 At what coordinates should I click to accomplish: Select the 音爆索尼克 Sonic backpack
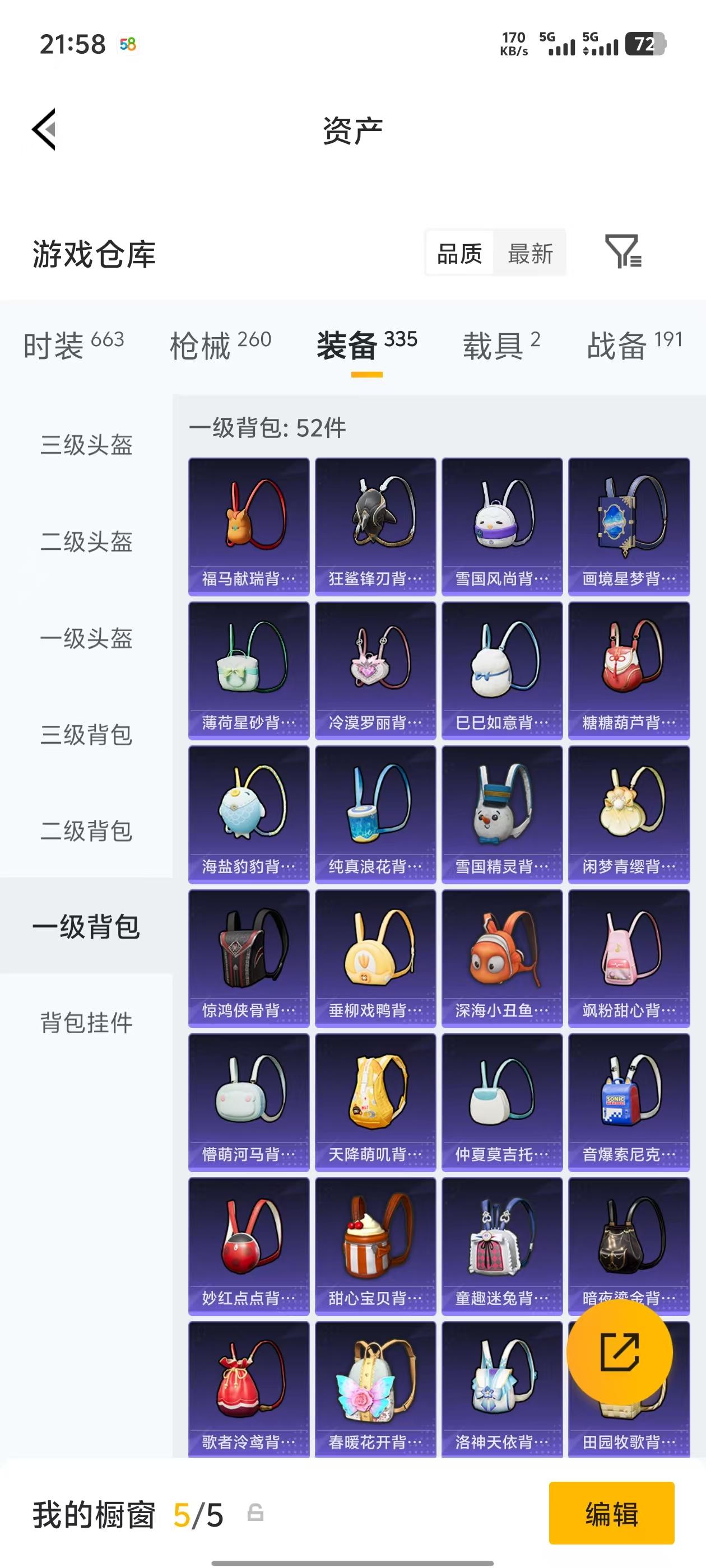(x=629, y=1105)
